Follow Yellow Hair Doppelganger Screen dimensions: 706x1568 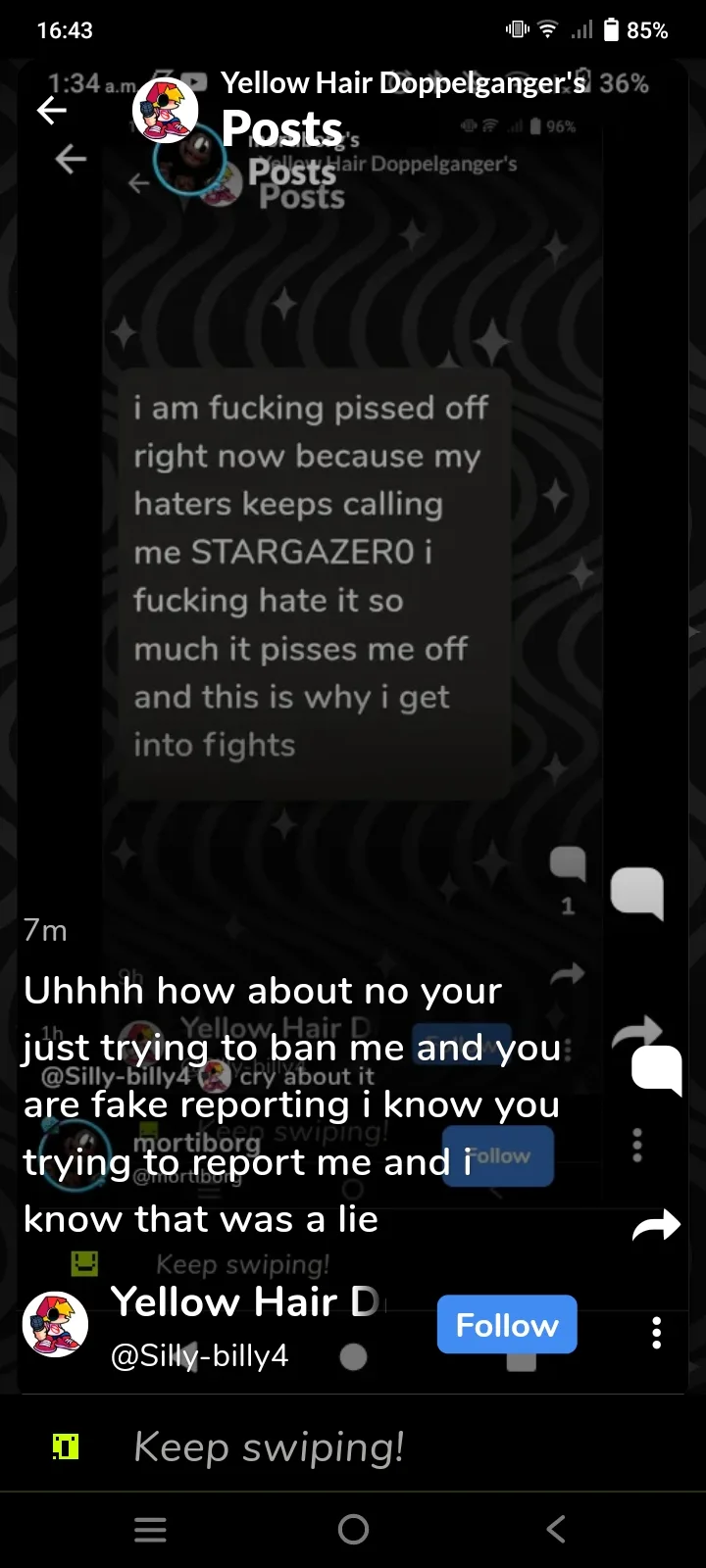pos(506,1325)
